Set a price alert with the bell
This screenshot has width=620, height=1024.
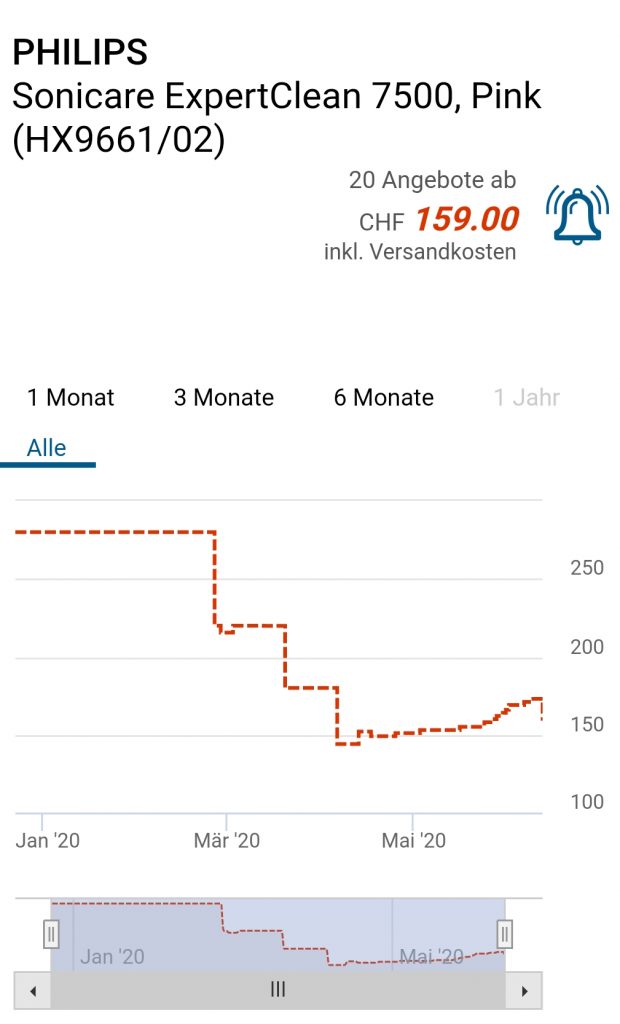tap(577, 216)
